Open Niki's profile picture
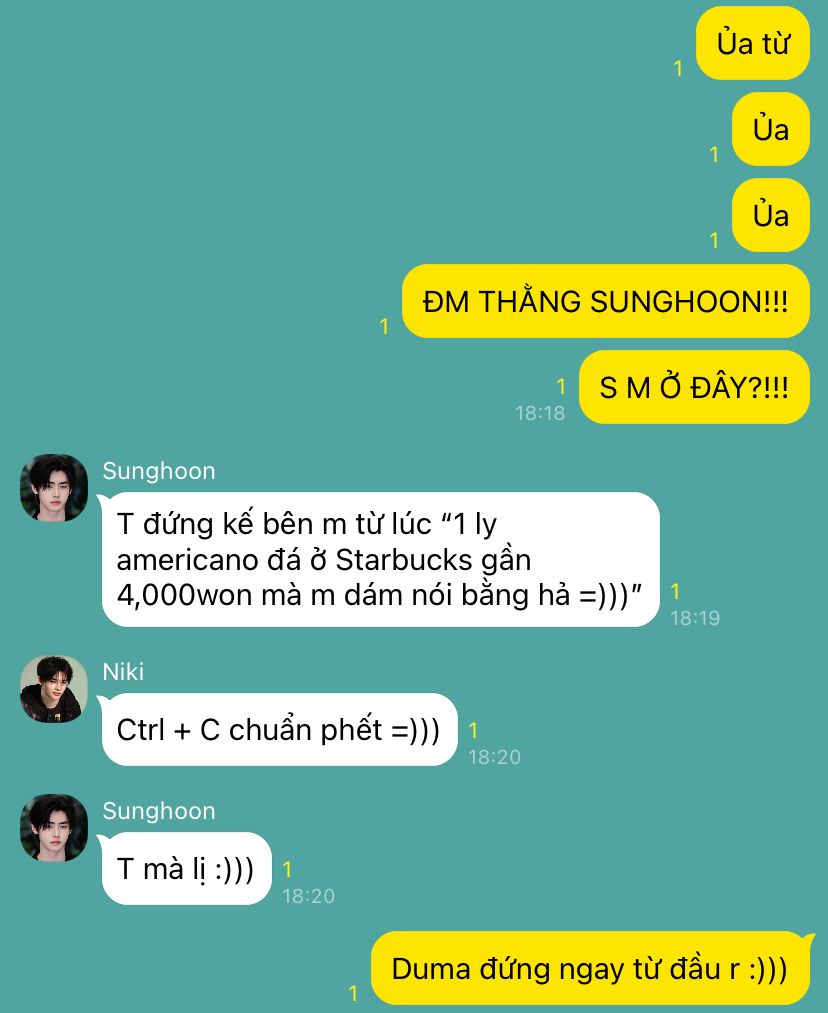828x1013 pixels. coord(54,689)
